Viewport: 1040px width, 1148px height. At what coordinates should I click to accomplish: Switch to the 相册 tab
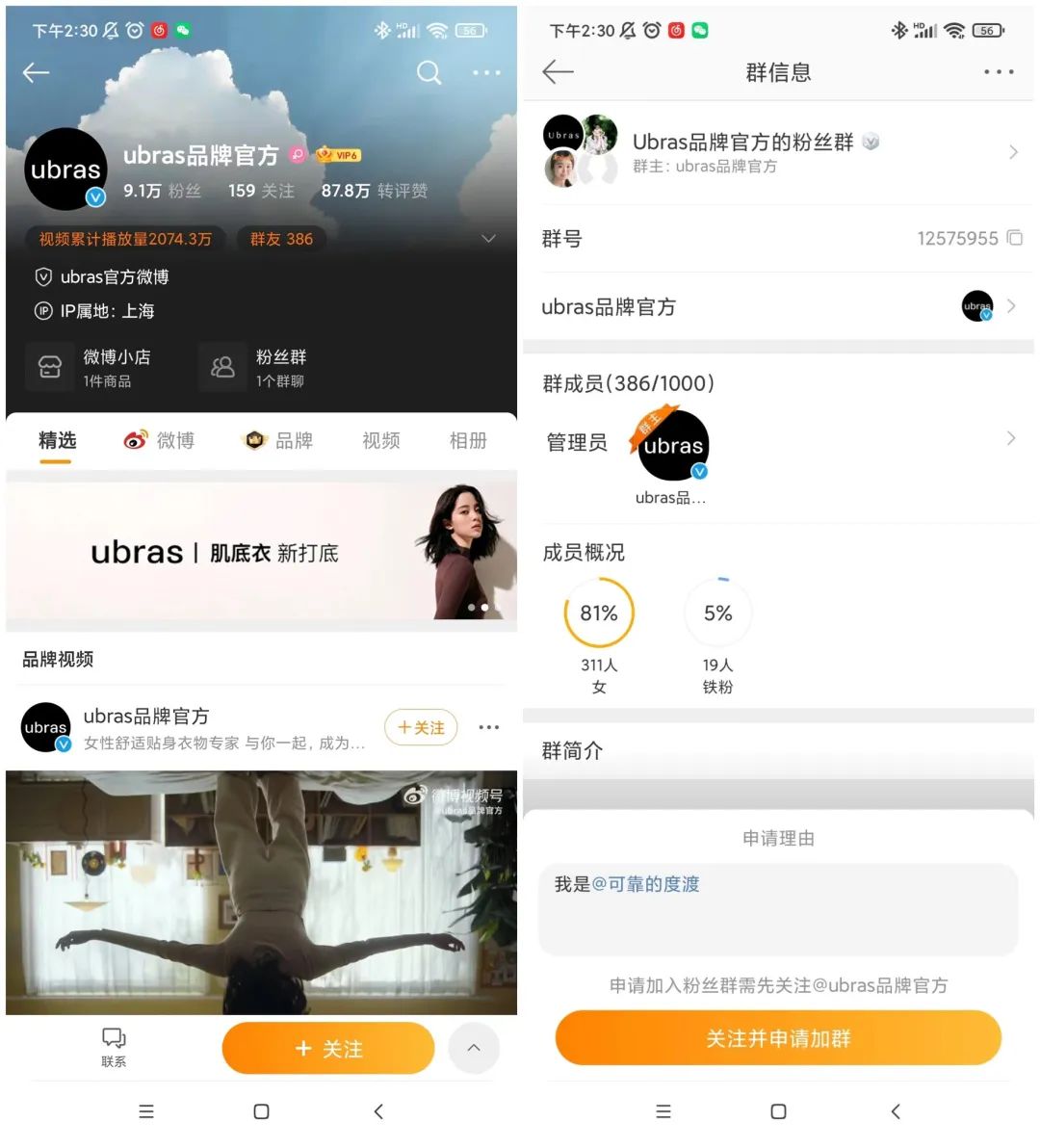tap(468, 440)
